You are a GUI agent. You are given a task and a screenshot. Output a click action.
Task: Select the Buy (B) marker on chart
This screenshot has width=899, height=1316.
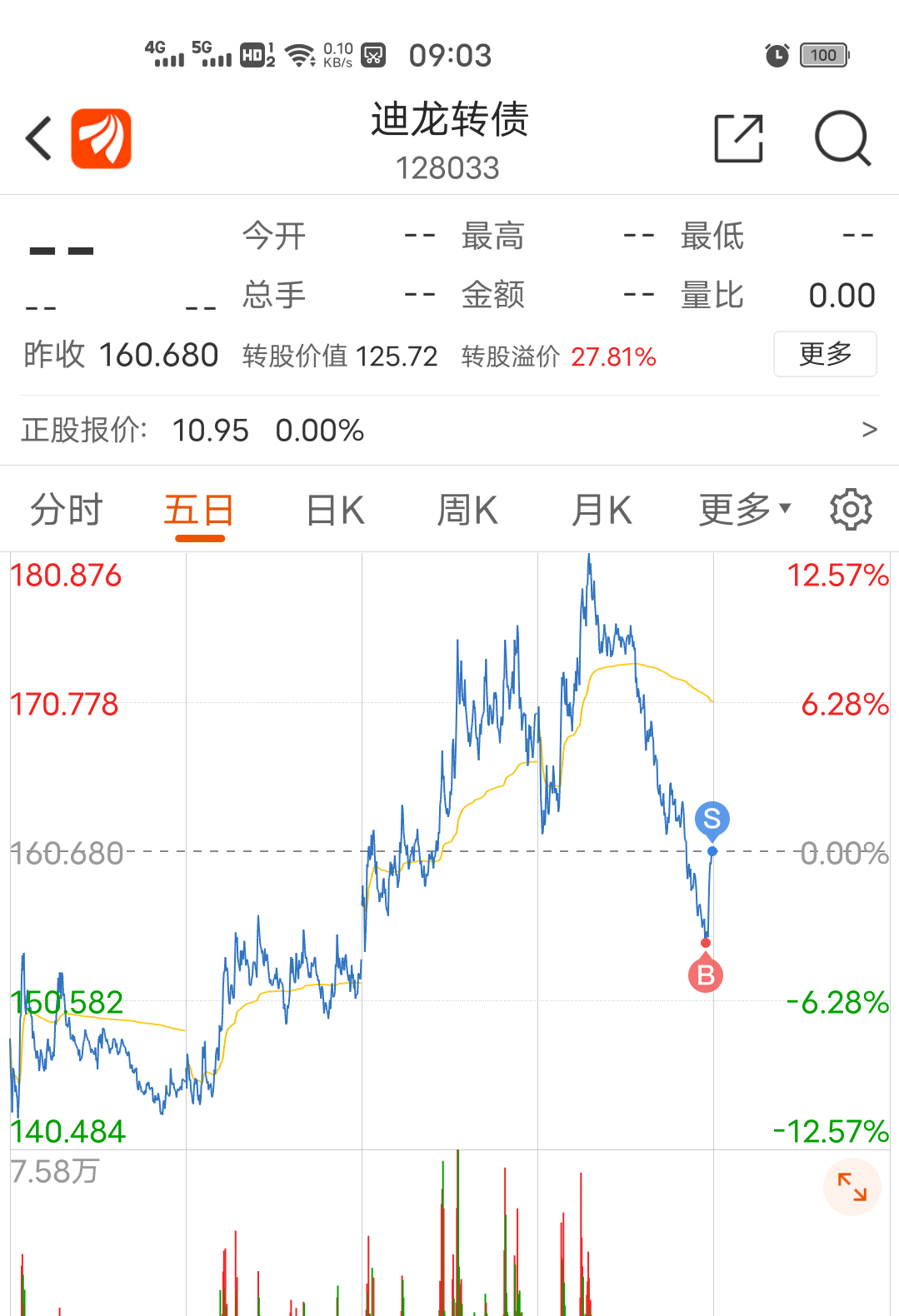click(706, 975)
